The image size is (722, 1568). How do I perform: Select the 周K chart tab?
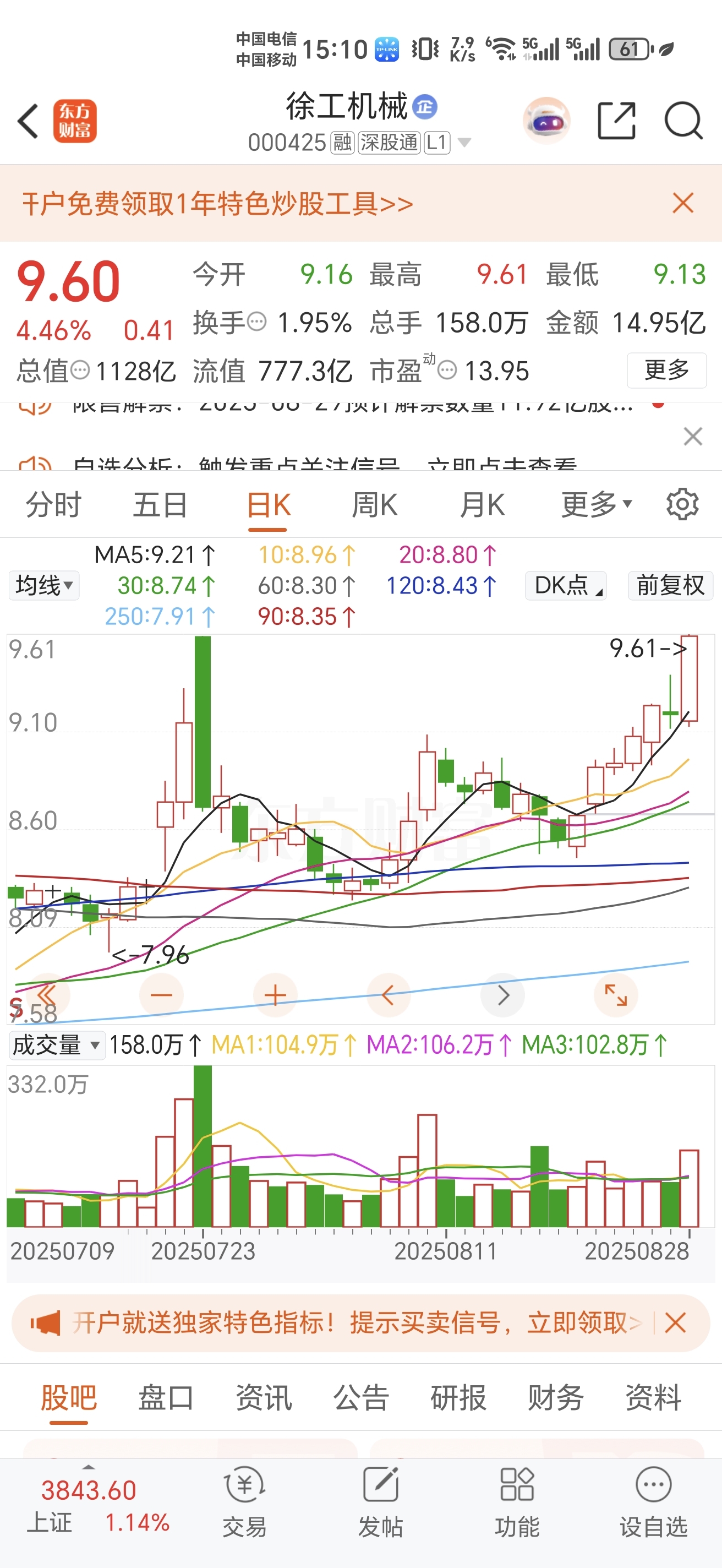point(374,505)
